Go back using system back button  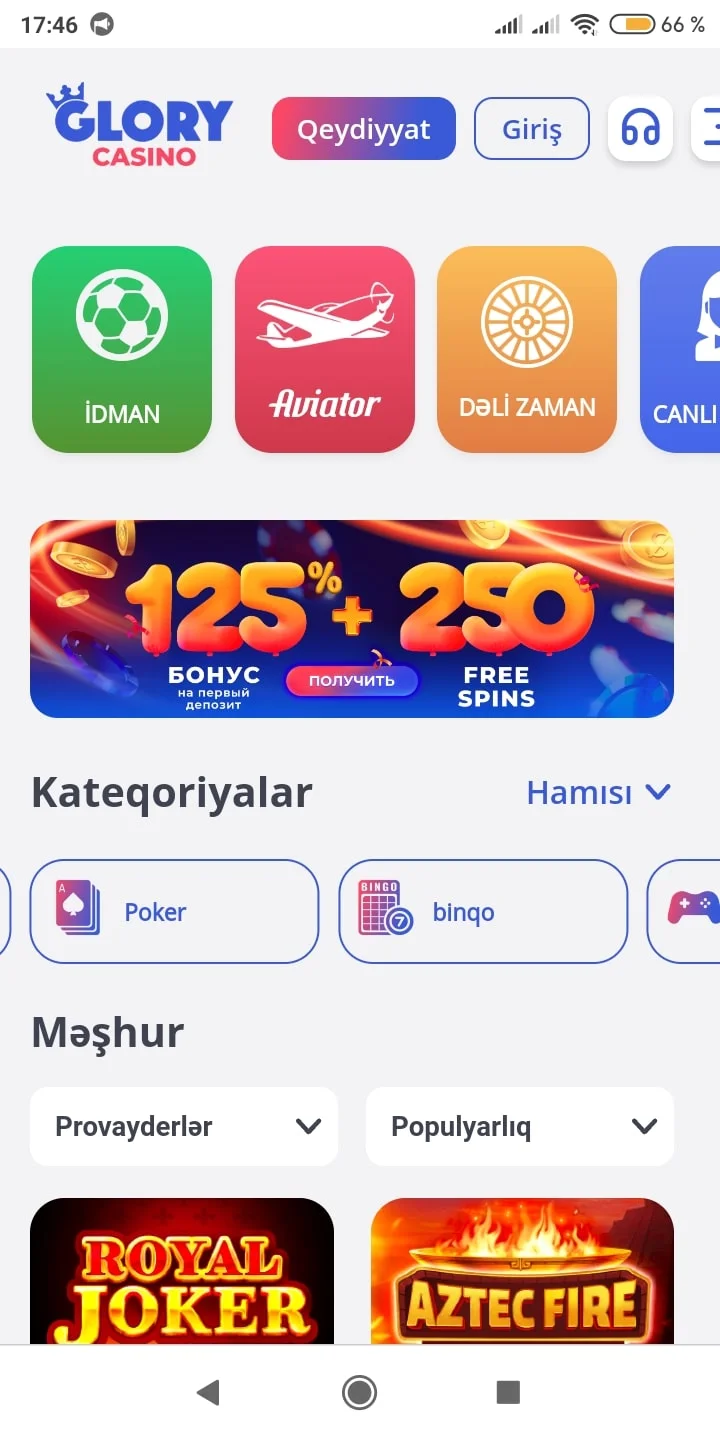208,1392
